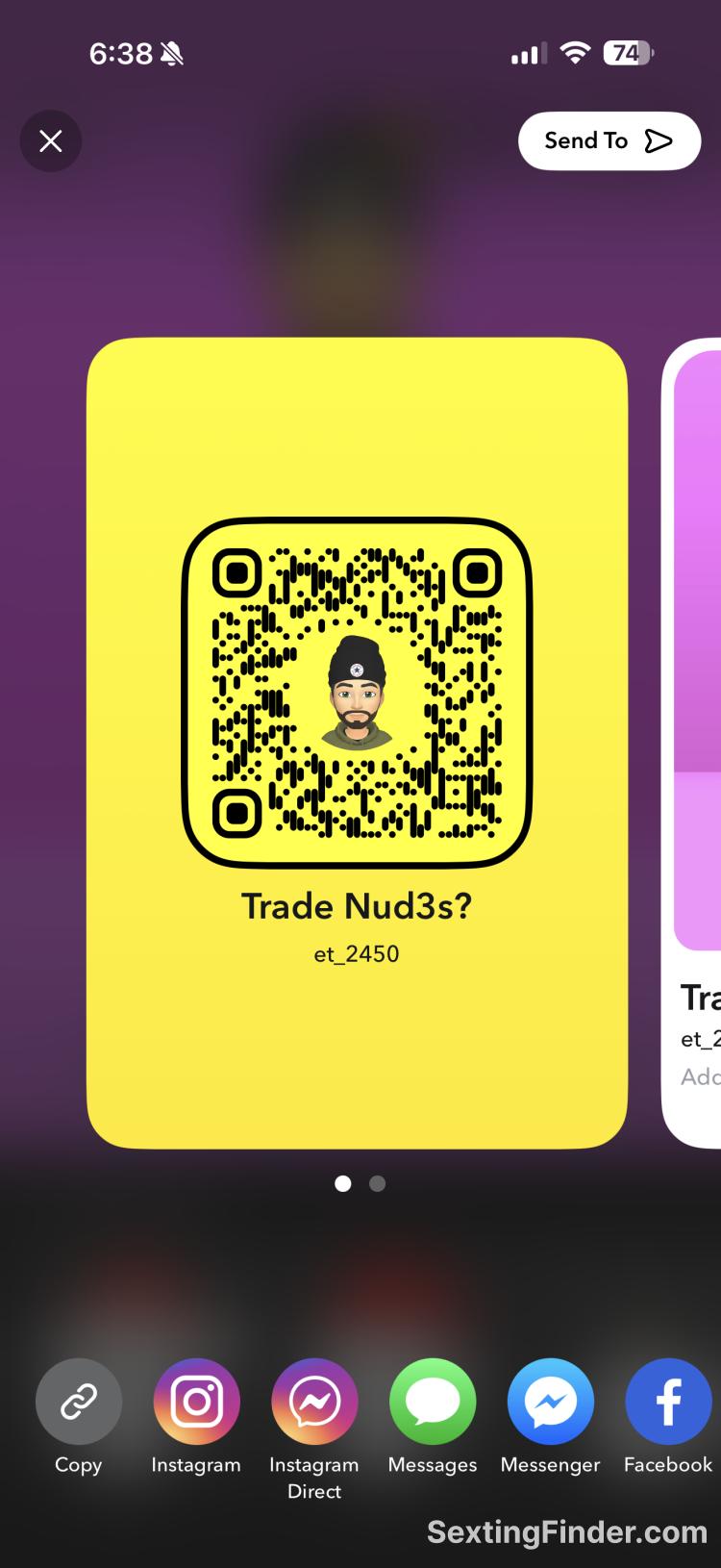721x1568 pixels.
Task: Share via Instagram Direct
Action: pyautogui.click(x=314, y=1402)
